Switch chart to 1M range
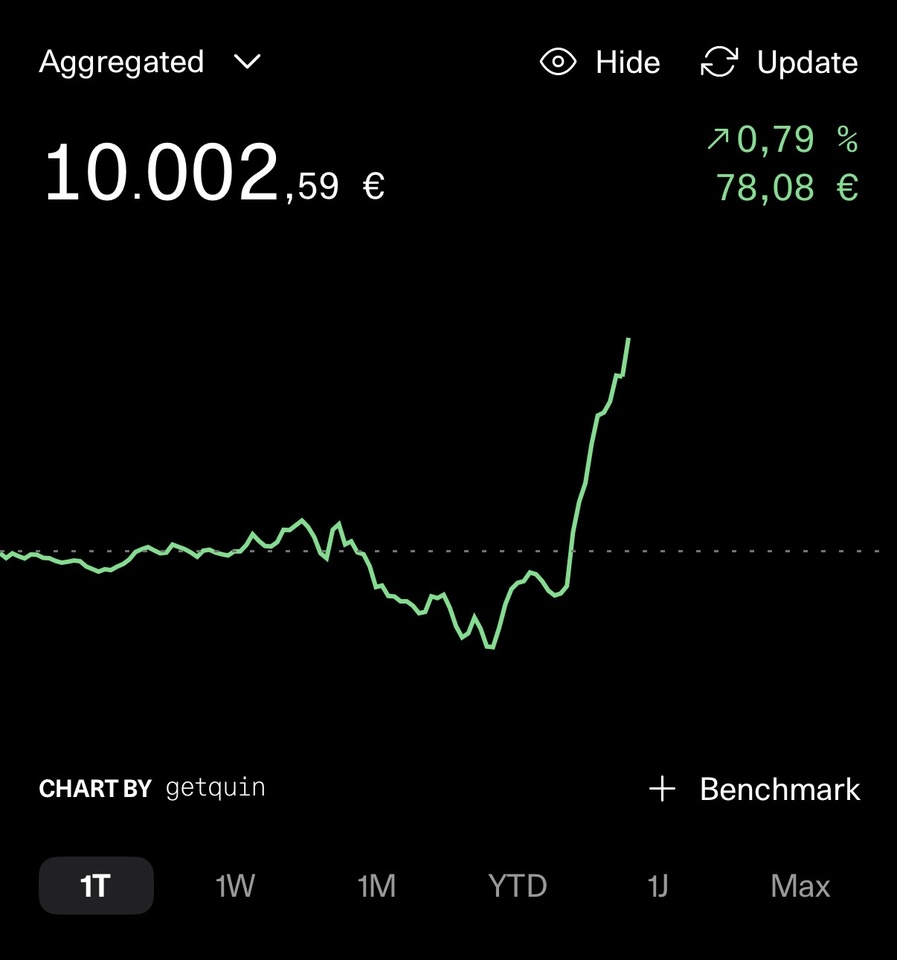Screen dimensions: 897x960 pyautogui.click(x=377, y=885)
